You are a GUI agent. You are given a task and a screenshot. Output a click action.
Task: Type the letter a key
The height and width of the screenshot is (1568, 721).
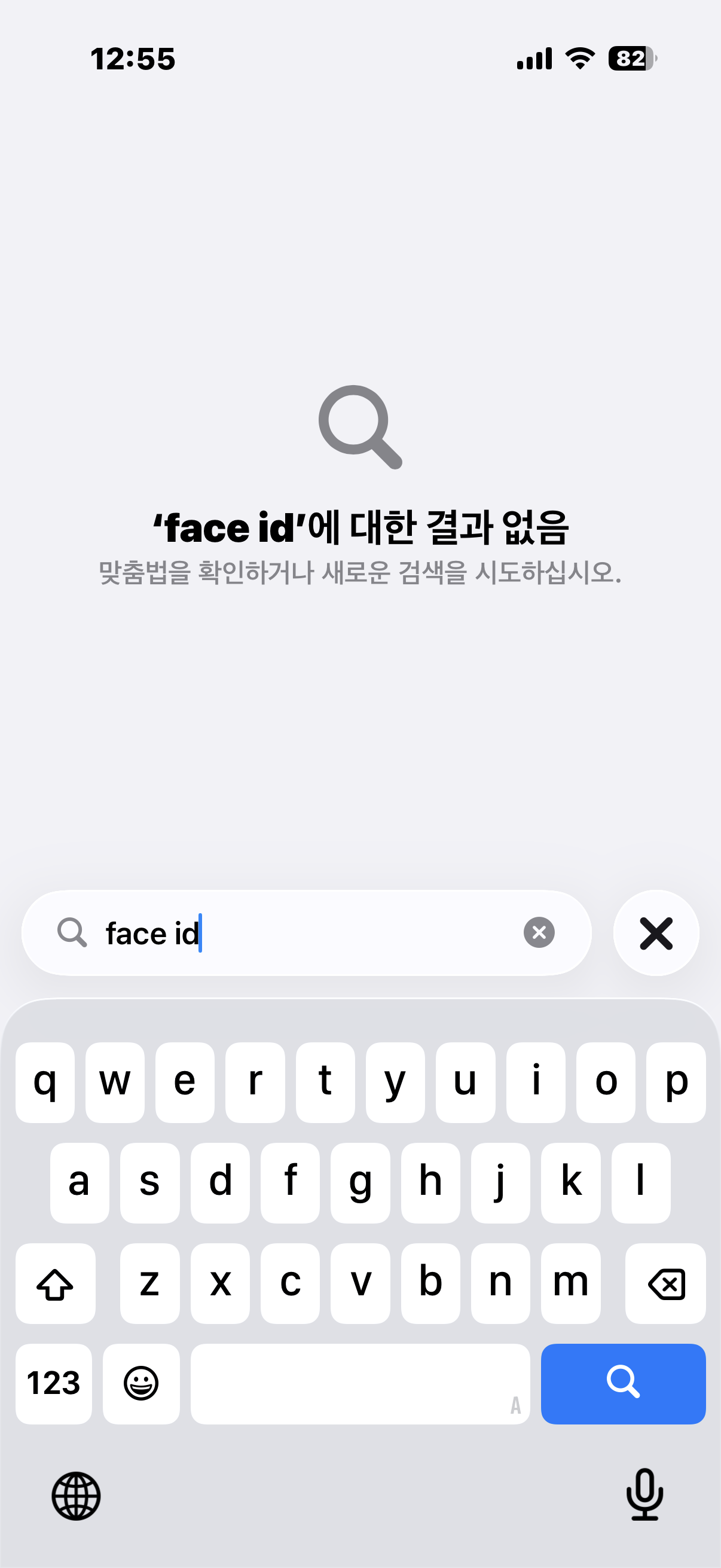click(80, 1182)
